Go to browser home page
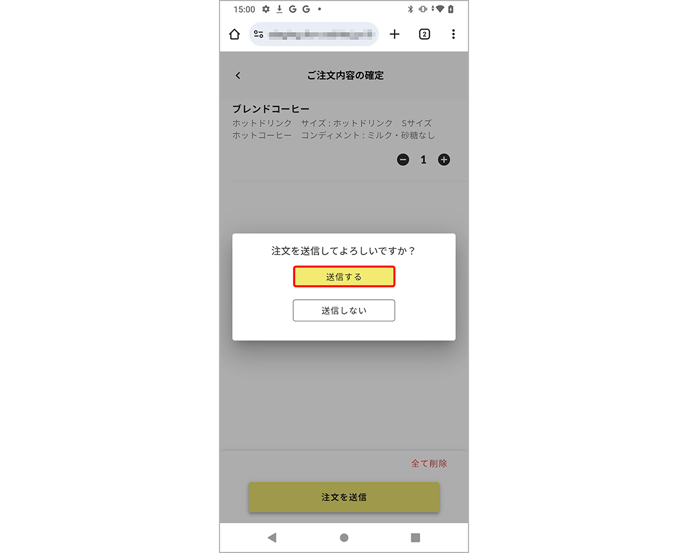The width and height of the screenshot is (688, 553). tap(234, 34)
